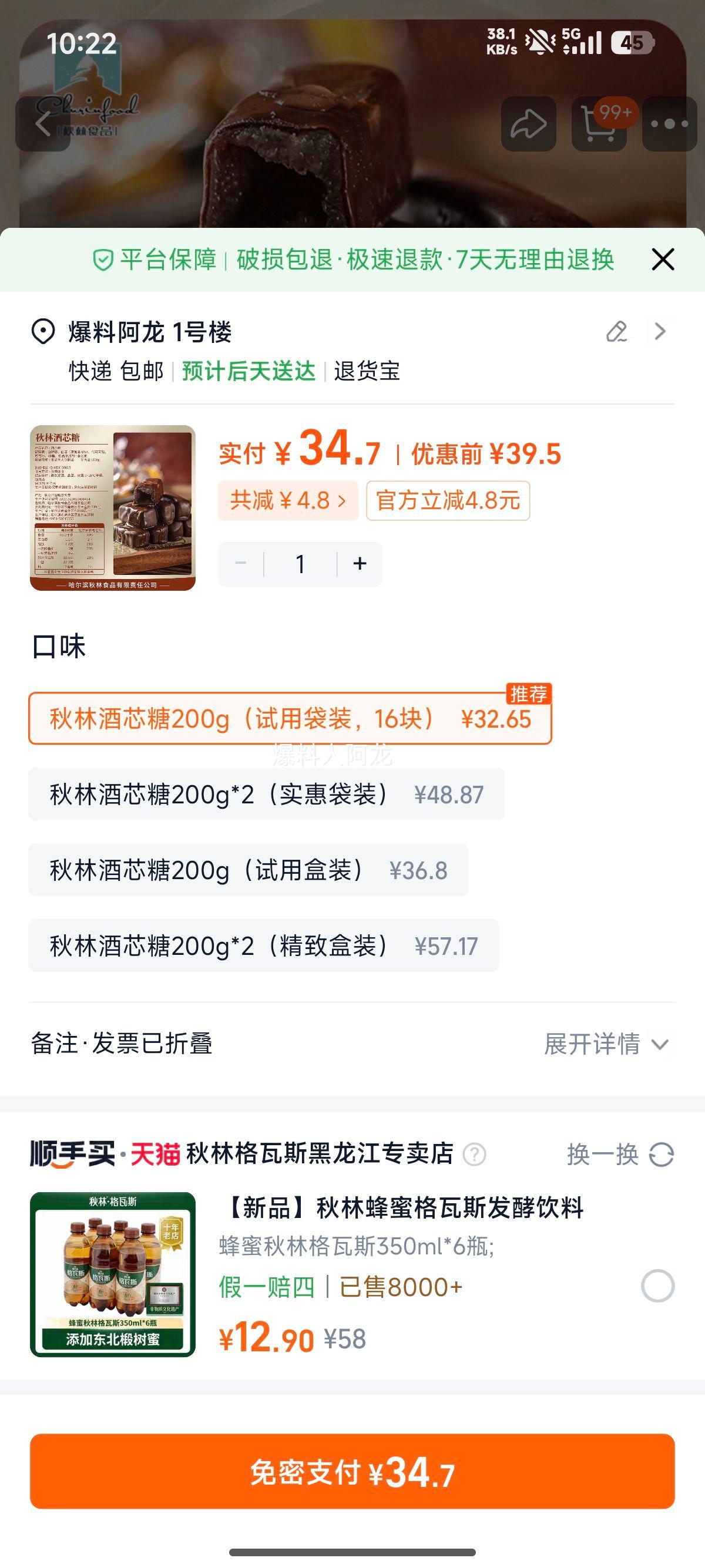Select the 精致盒装 flavor option

point(266,947)
